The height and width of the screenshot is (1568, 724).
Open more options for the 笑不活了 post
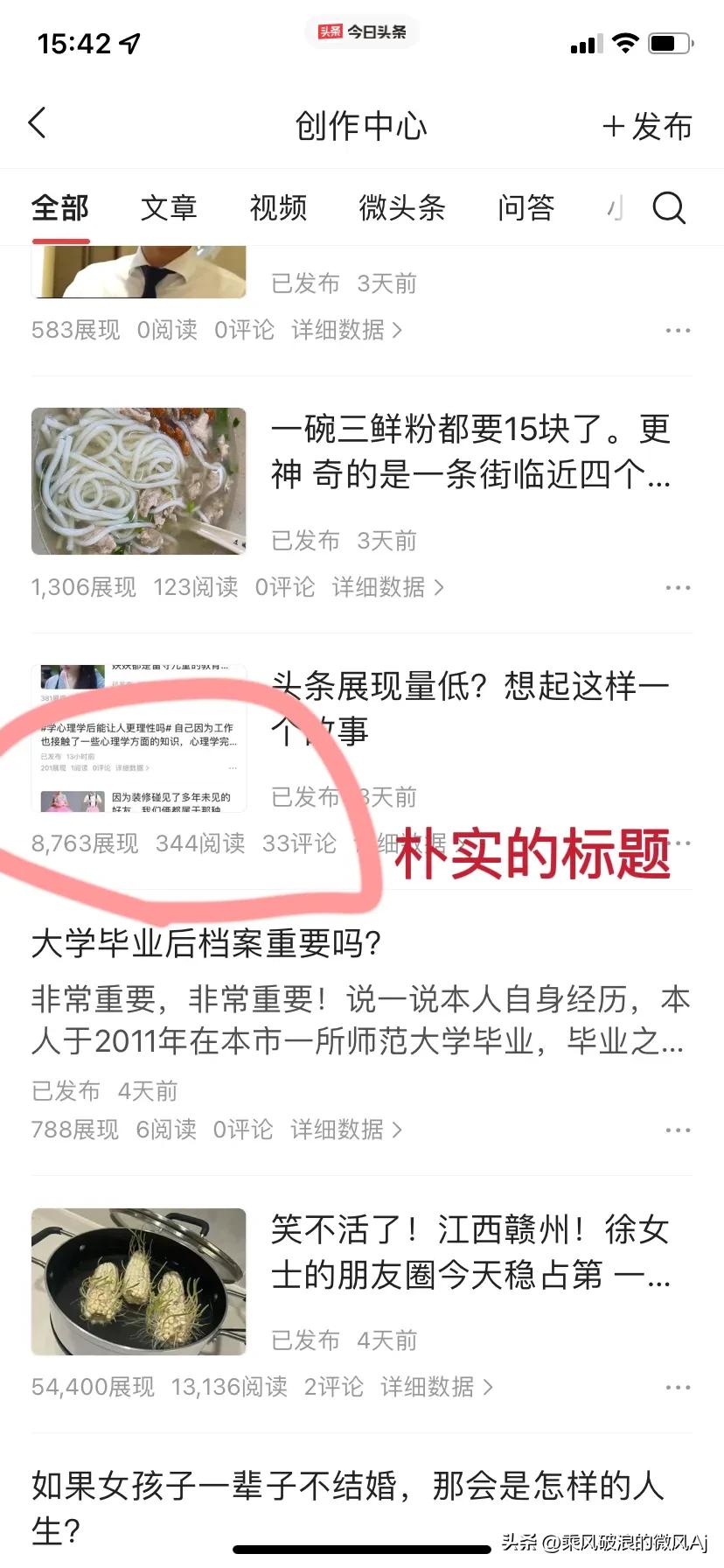679,1387
